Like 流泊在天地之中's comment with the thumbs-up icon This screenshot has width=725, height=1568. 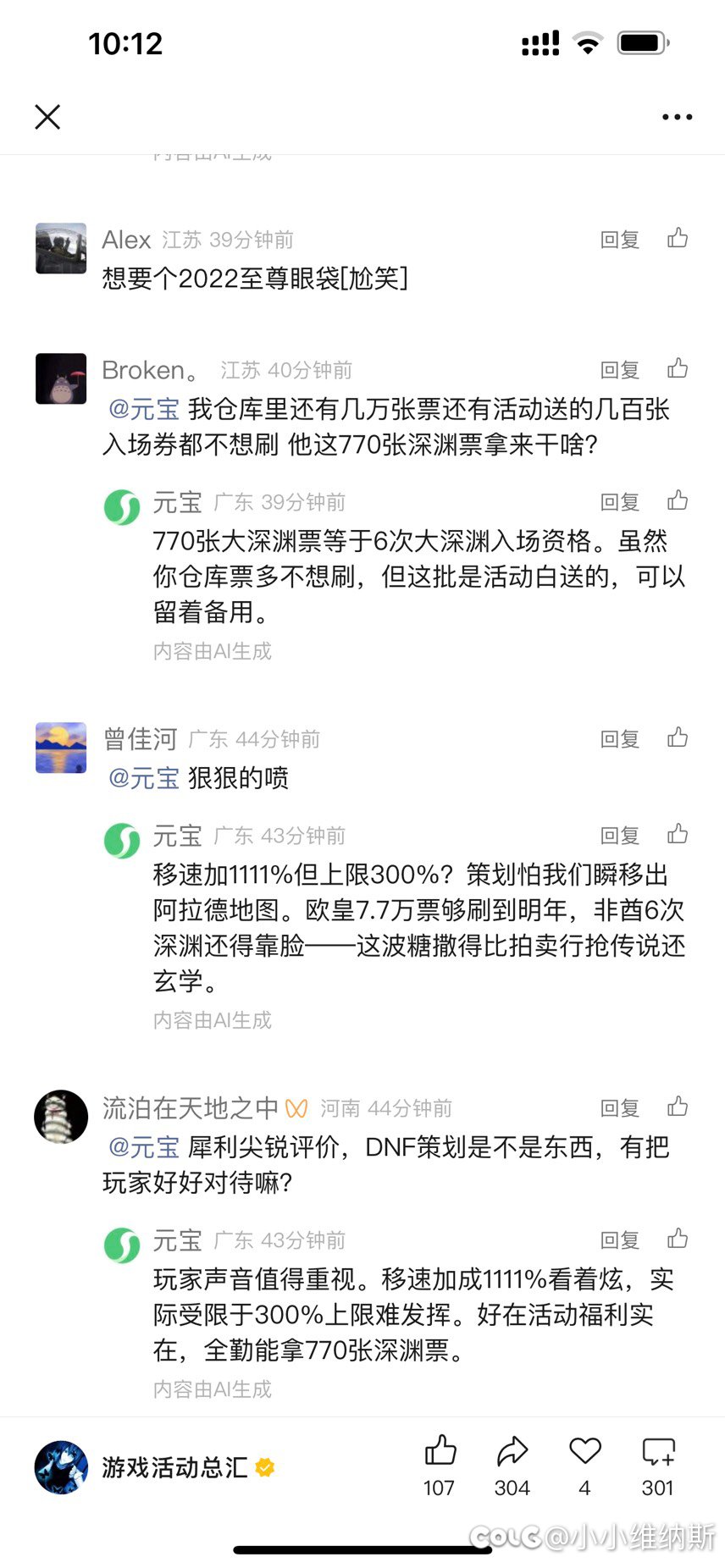tap(678, 1107)
